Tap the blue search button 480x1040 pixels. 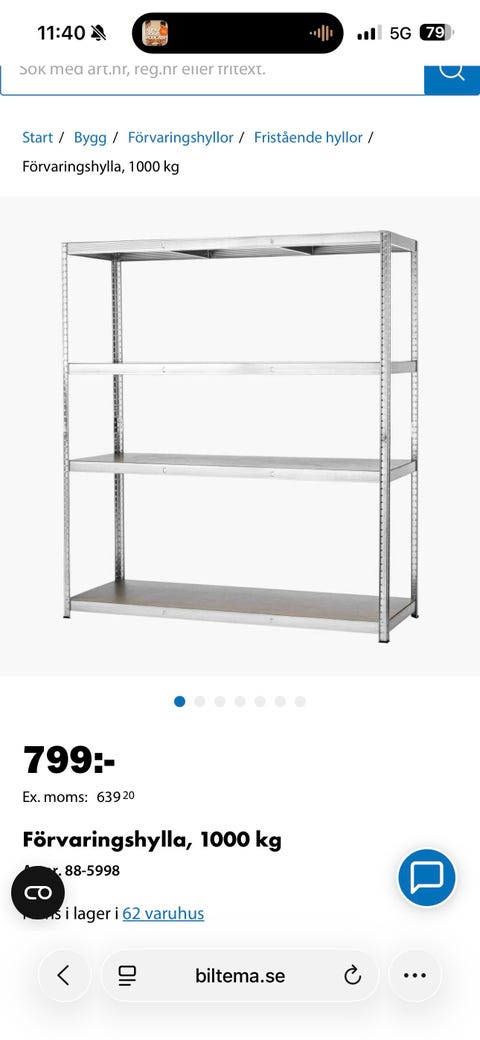pos(451,78)
